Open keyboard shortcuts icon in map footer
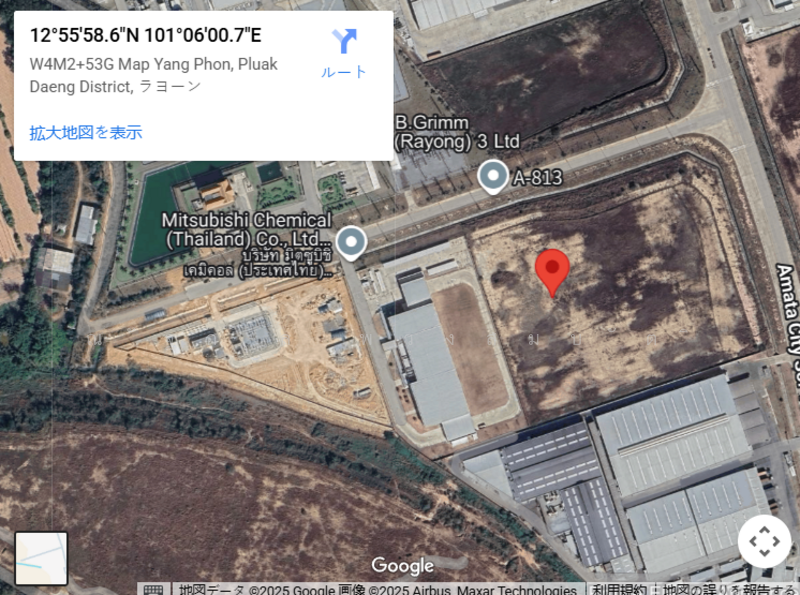Image resolution: width=800 pixels, height=595 pixels. pyautogui.click(x=152, y=589)
